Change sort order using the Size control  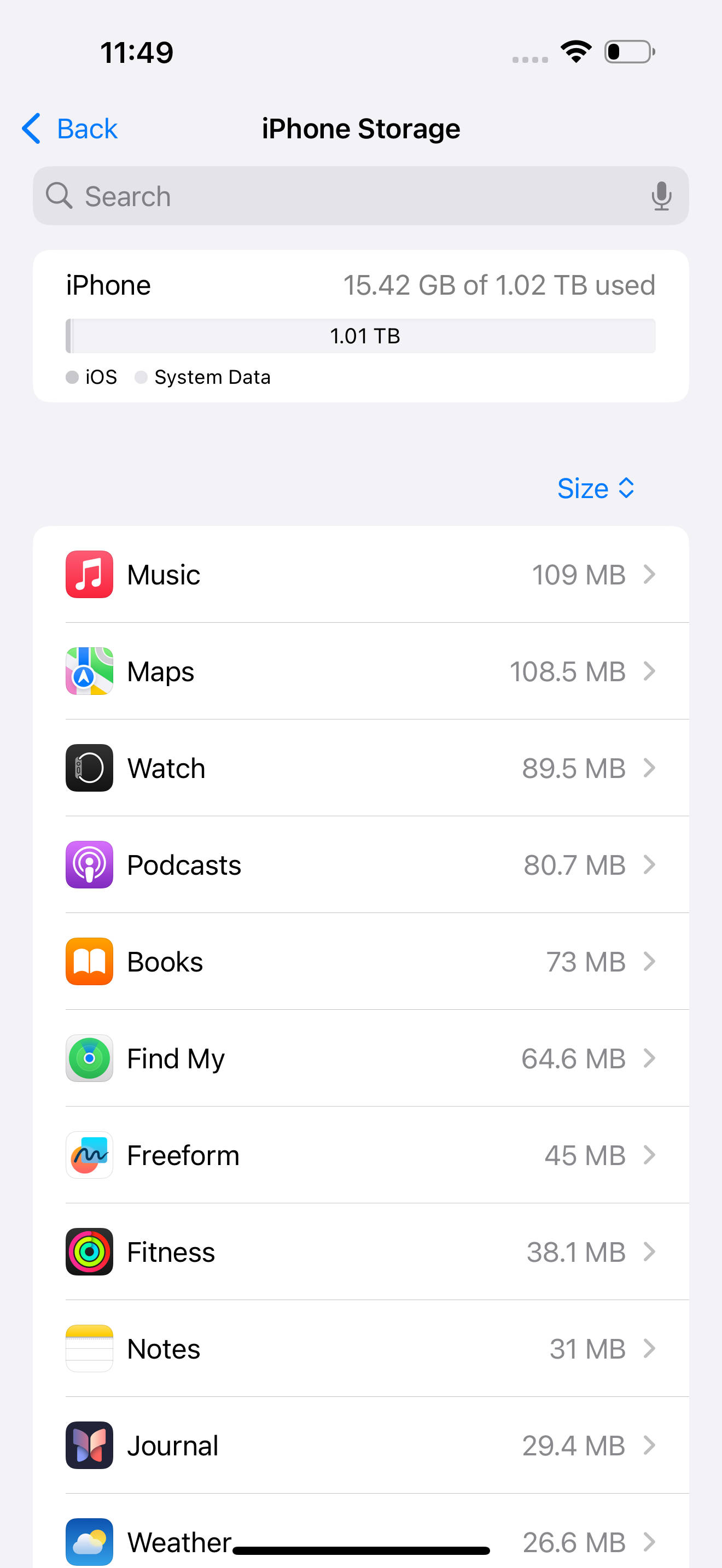point(595,488)
